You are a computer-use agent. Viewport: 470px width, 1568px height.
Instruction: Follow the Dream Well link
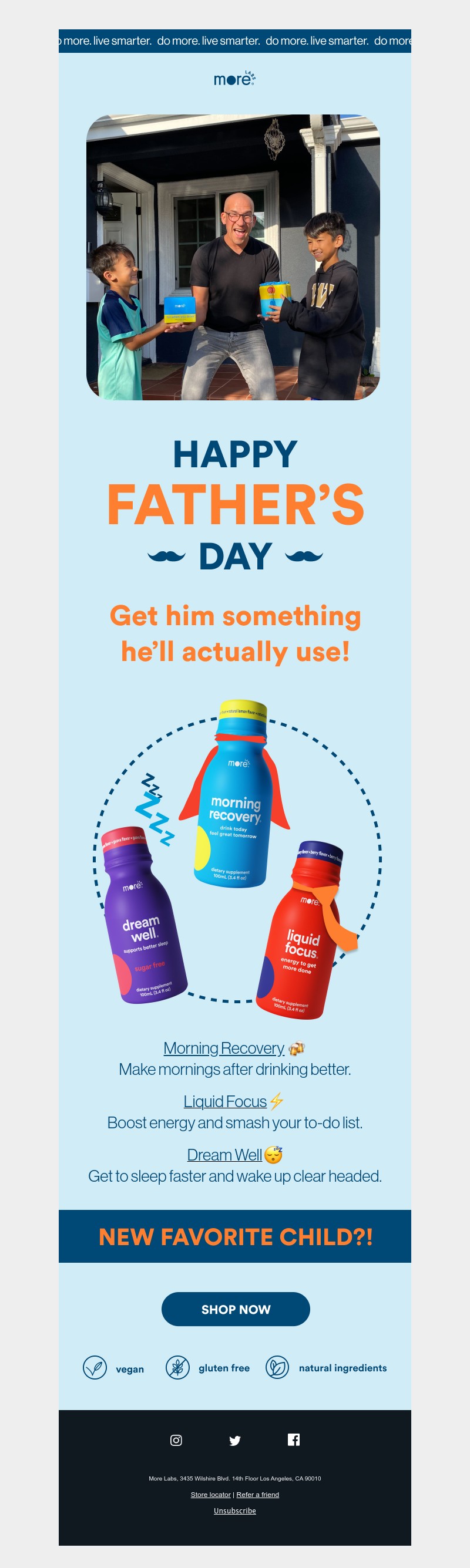224,1155
